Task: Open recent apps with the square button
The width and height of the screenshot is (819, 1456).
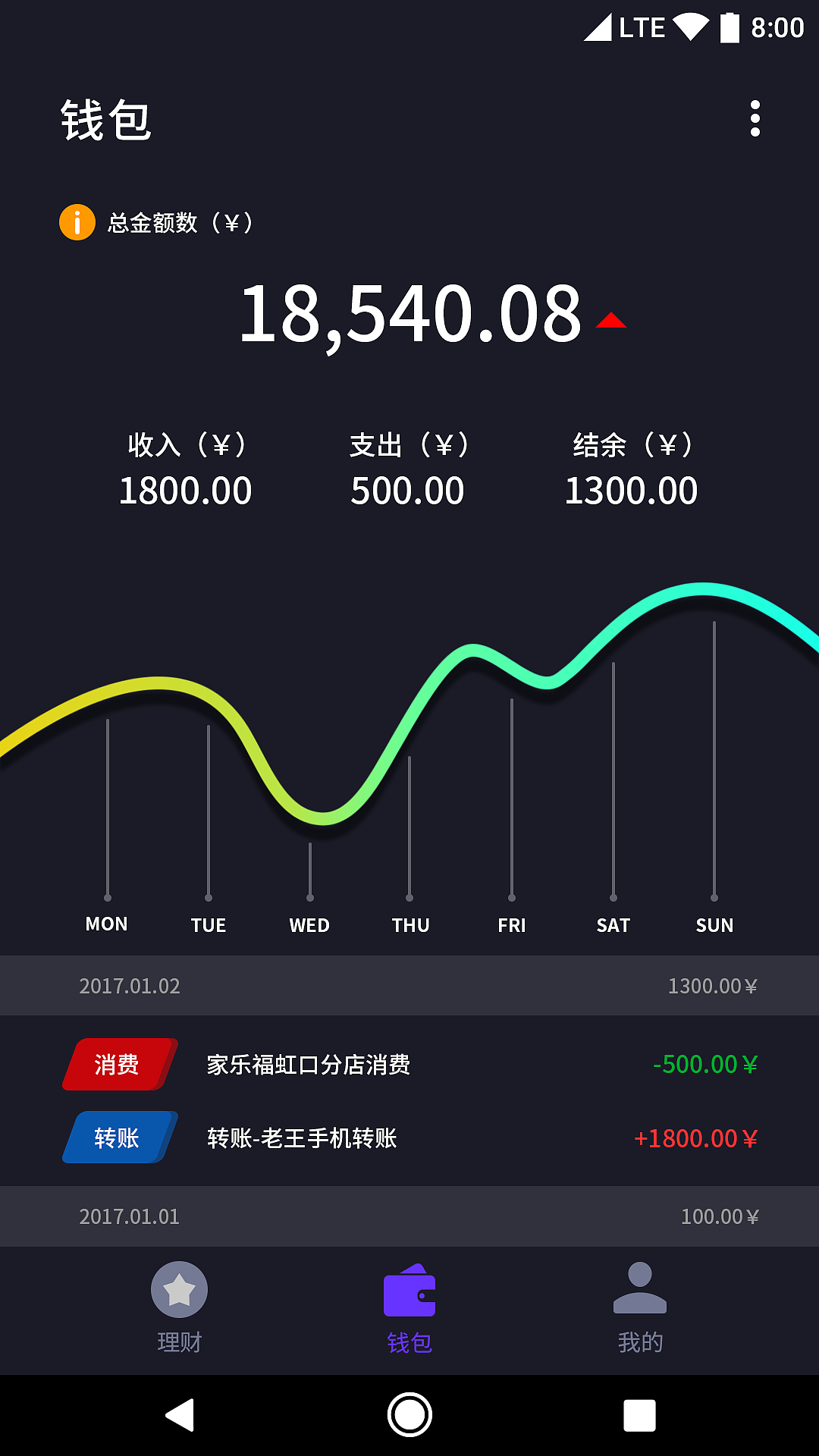Action: click(x=639, y=1415)
